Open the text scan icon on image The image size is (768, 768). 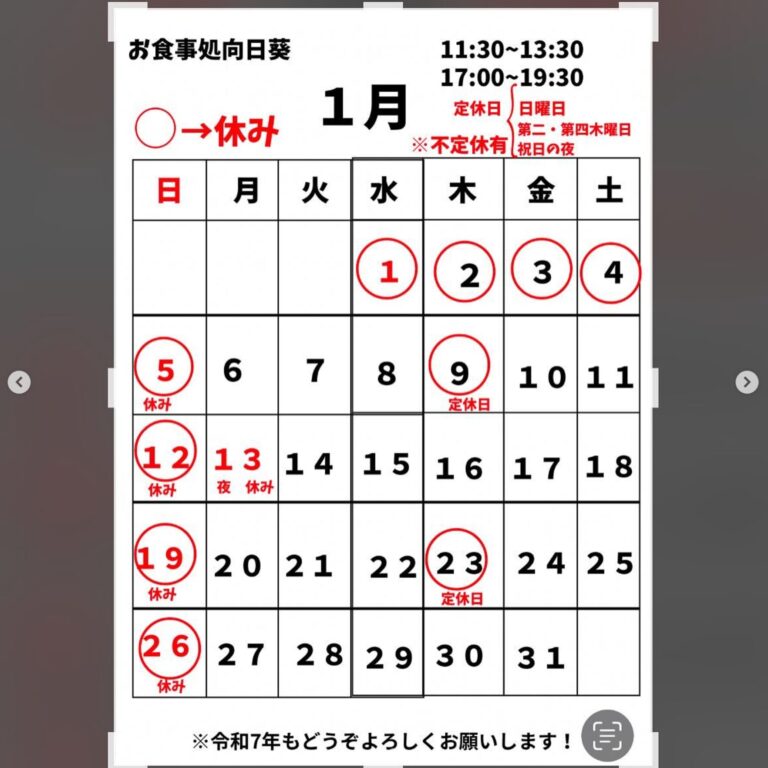click(x=607, y=738)
